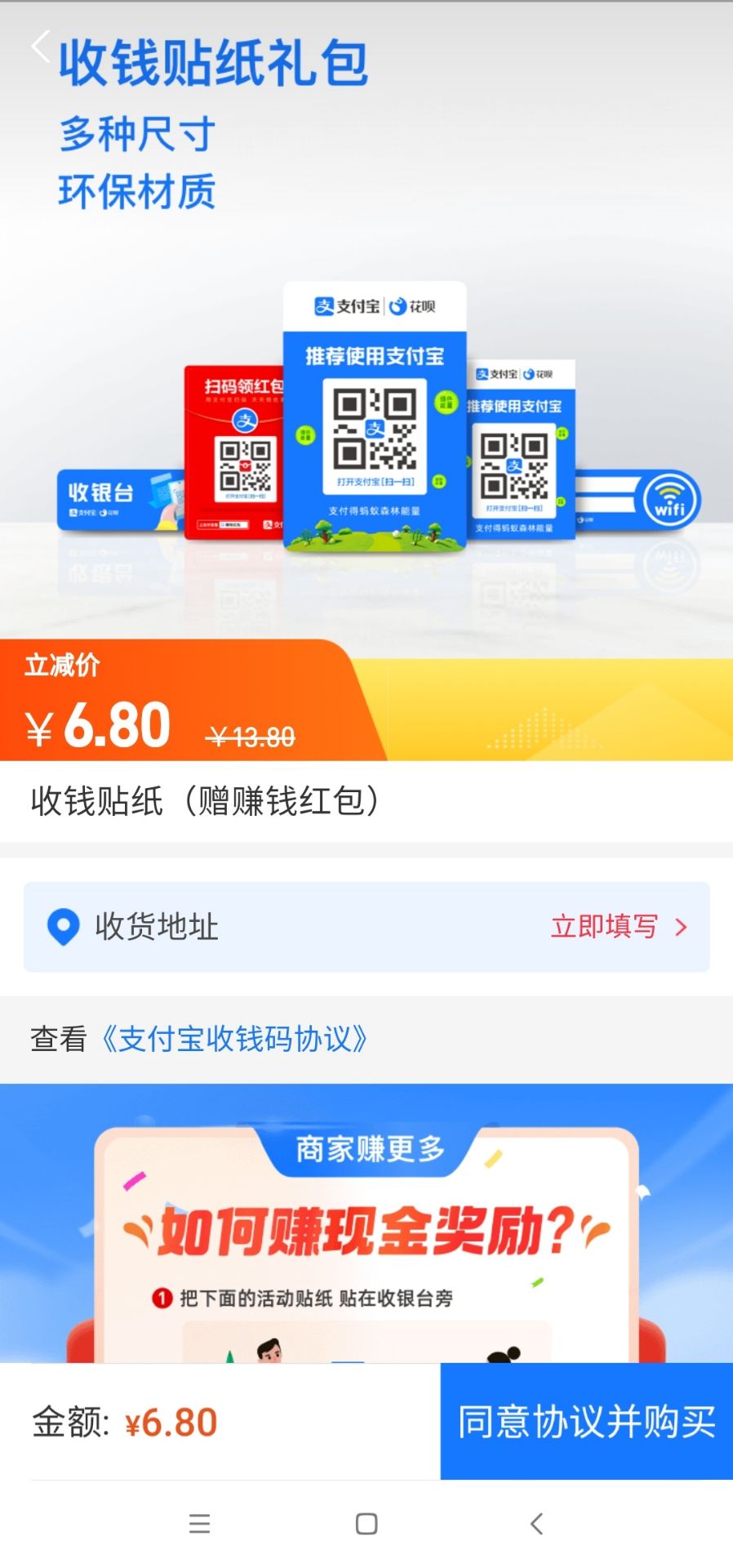Viewport: 733px width, 1568px height.
Task: Open the 商家赚更多 reward banner
Action: (x=366, y=1225)
